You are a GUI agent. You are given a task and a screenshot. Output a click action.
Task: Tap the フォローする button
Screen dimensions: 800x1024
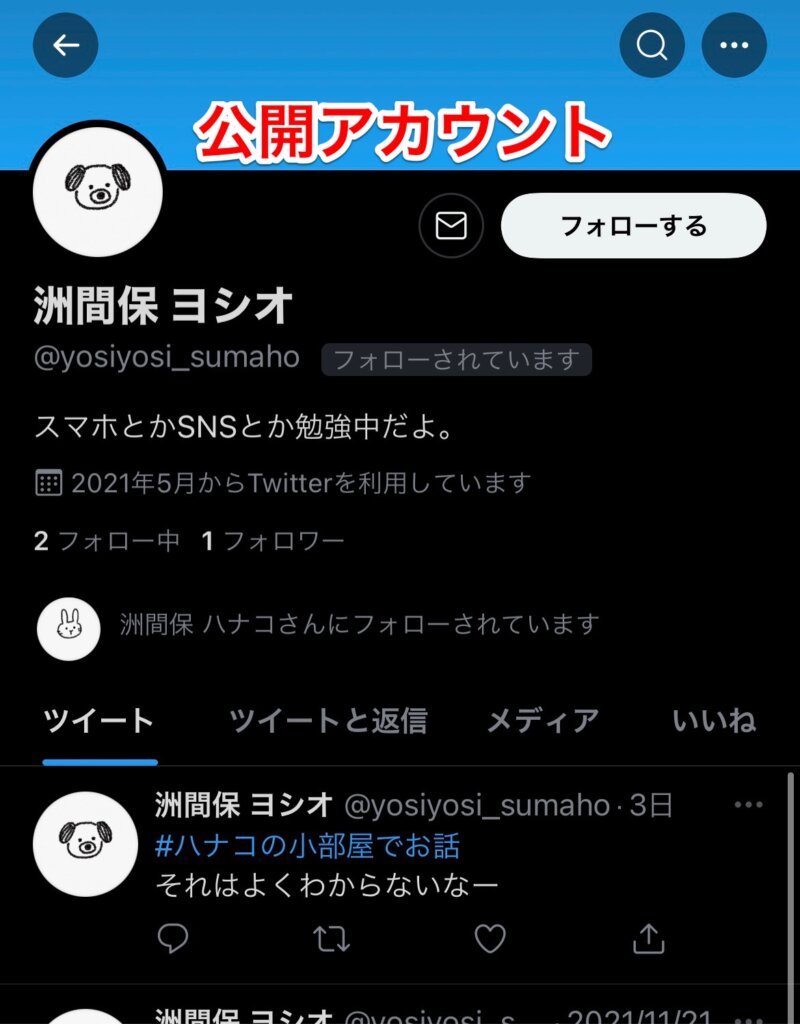point(633,226)
